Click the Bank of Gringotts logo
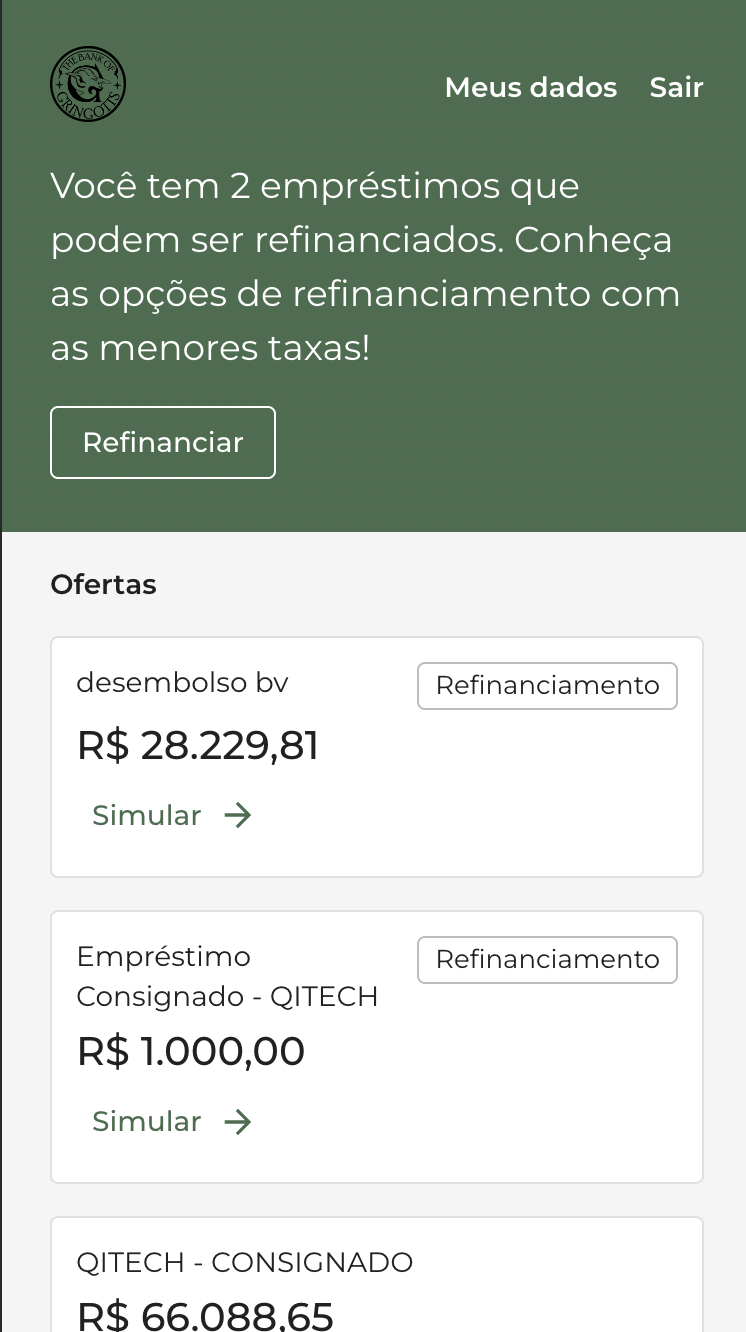 tap(87, 84)
